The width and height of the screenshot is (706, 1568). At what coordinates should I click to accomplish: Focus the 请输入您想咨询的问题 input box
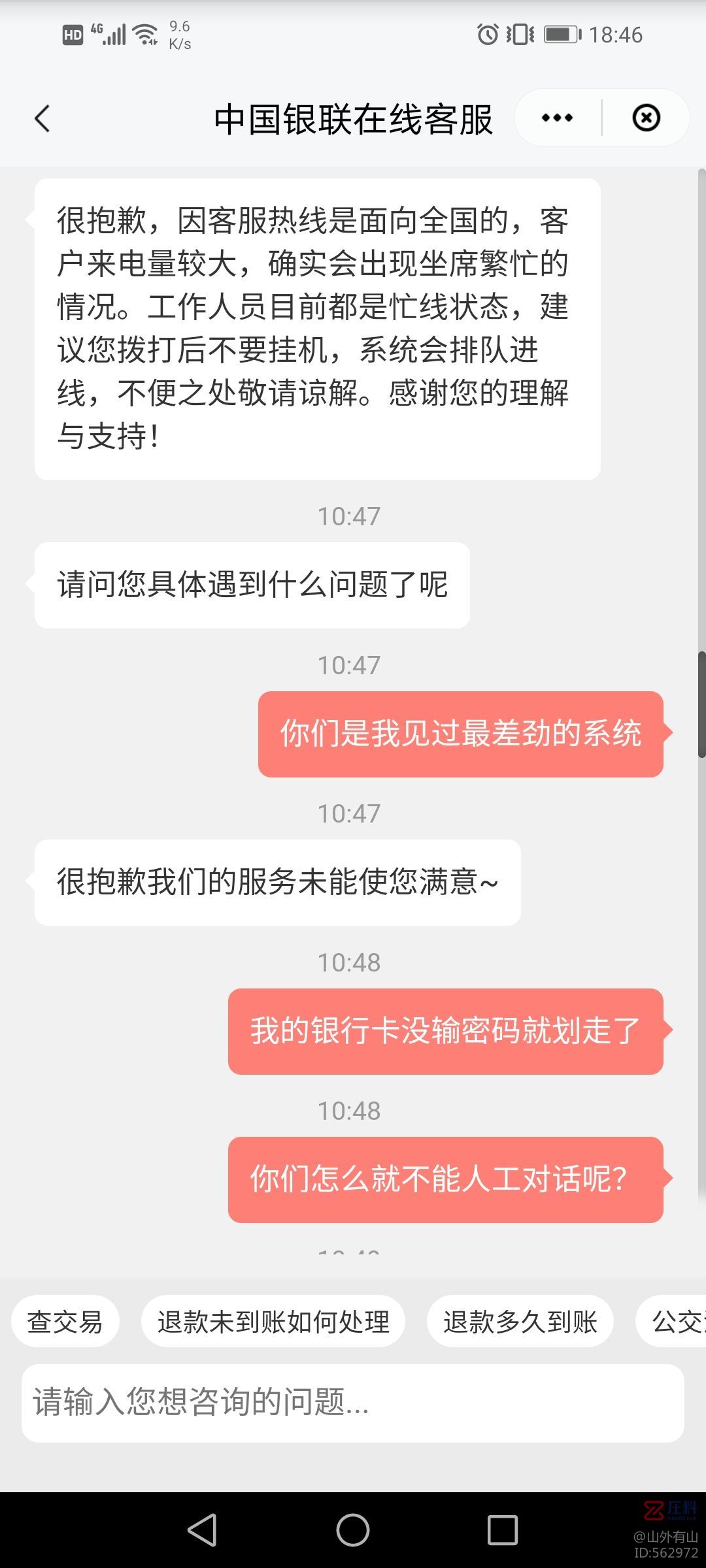pos(353,1403)
